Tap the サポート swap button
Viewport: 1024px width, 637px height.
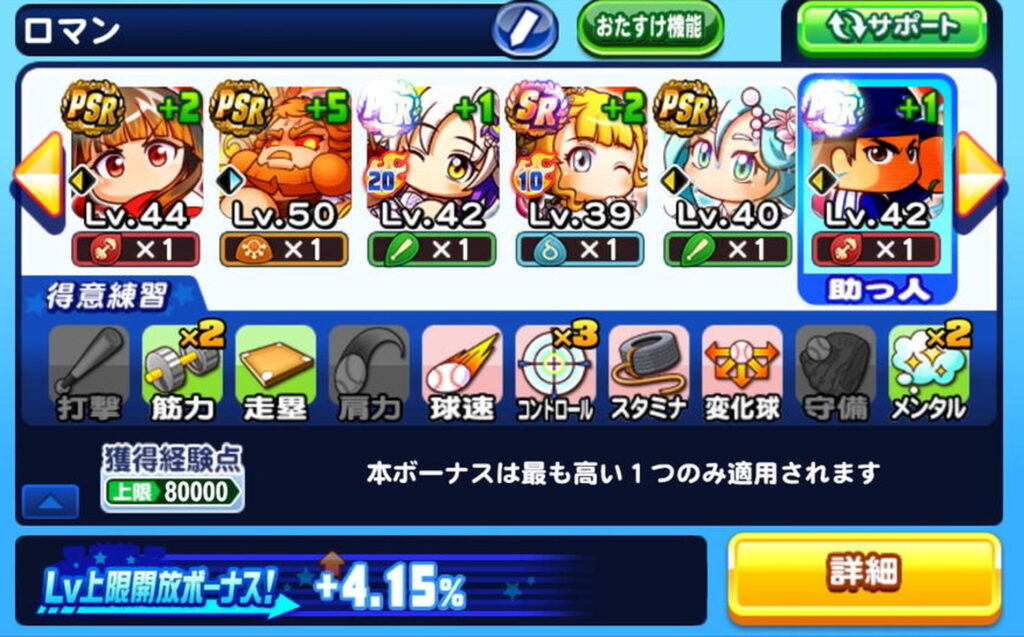891,28
